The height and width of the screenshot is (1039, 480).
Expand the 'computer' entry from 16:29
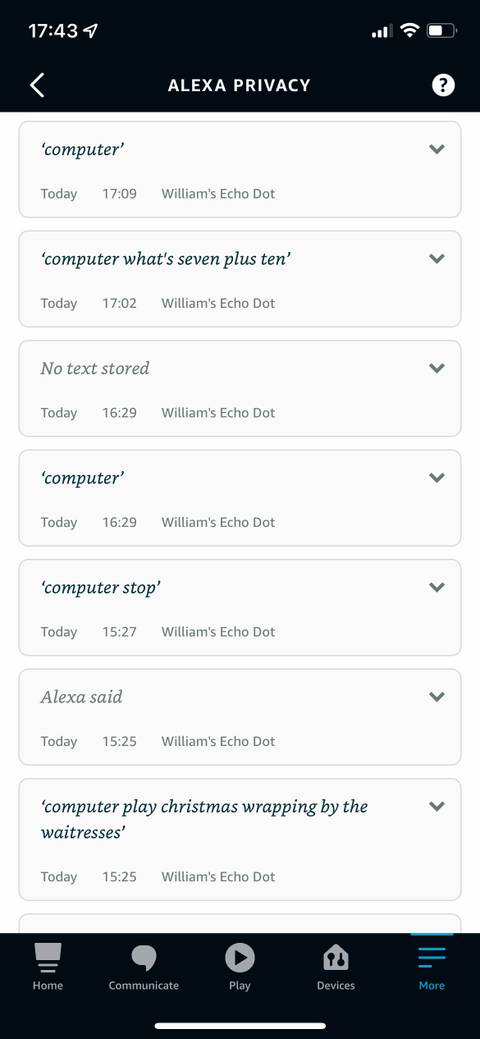436,477
